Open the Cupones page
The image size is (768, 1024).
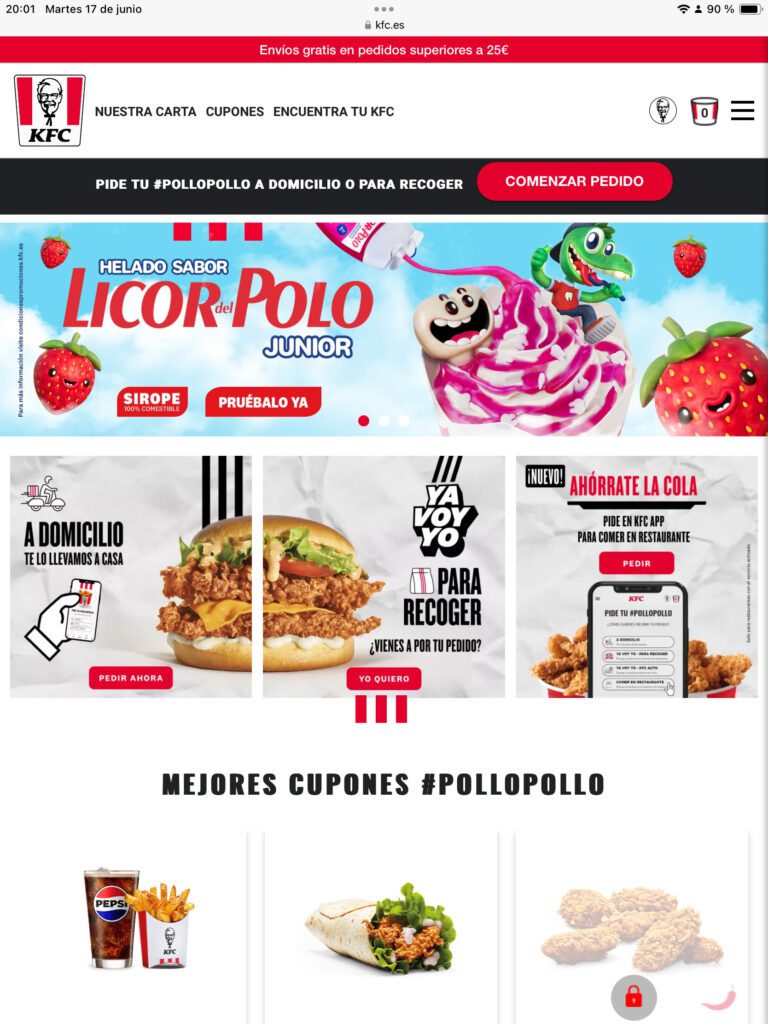click(x=235, y=112)
